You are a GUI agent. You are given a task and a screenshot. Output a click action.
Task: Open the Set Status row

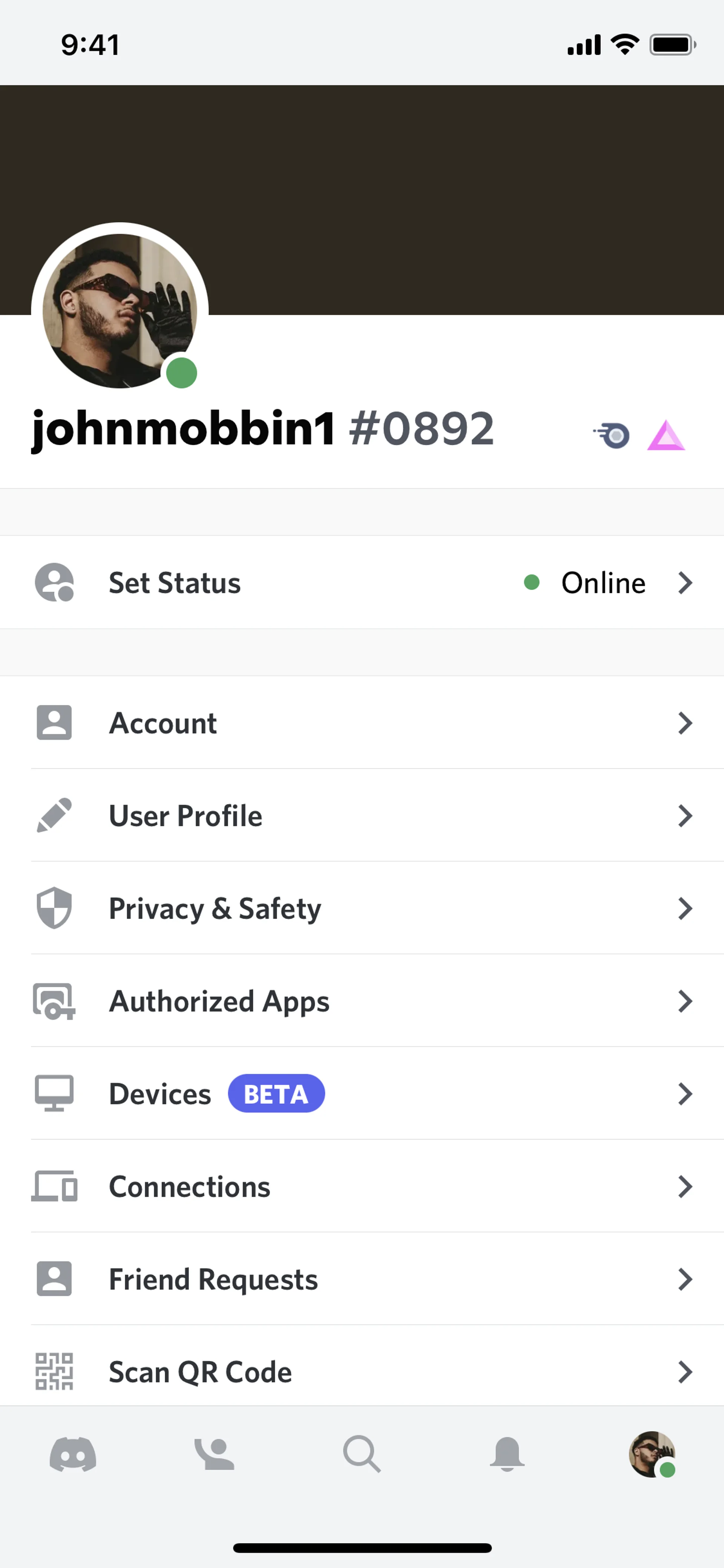point(362,582)
